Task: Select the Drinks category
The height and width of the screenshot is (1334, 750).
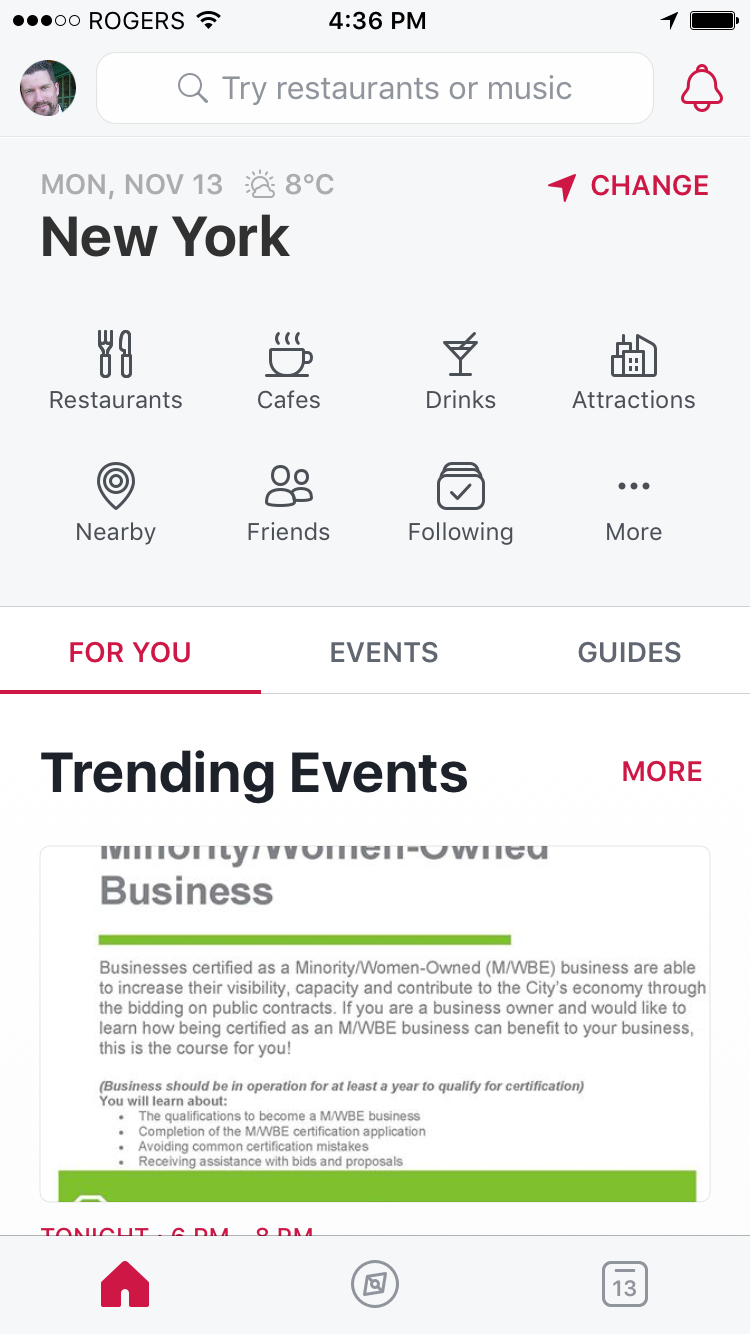Action: point(460,370)
